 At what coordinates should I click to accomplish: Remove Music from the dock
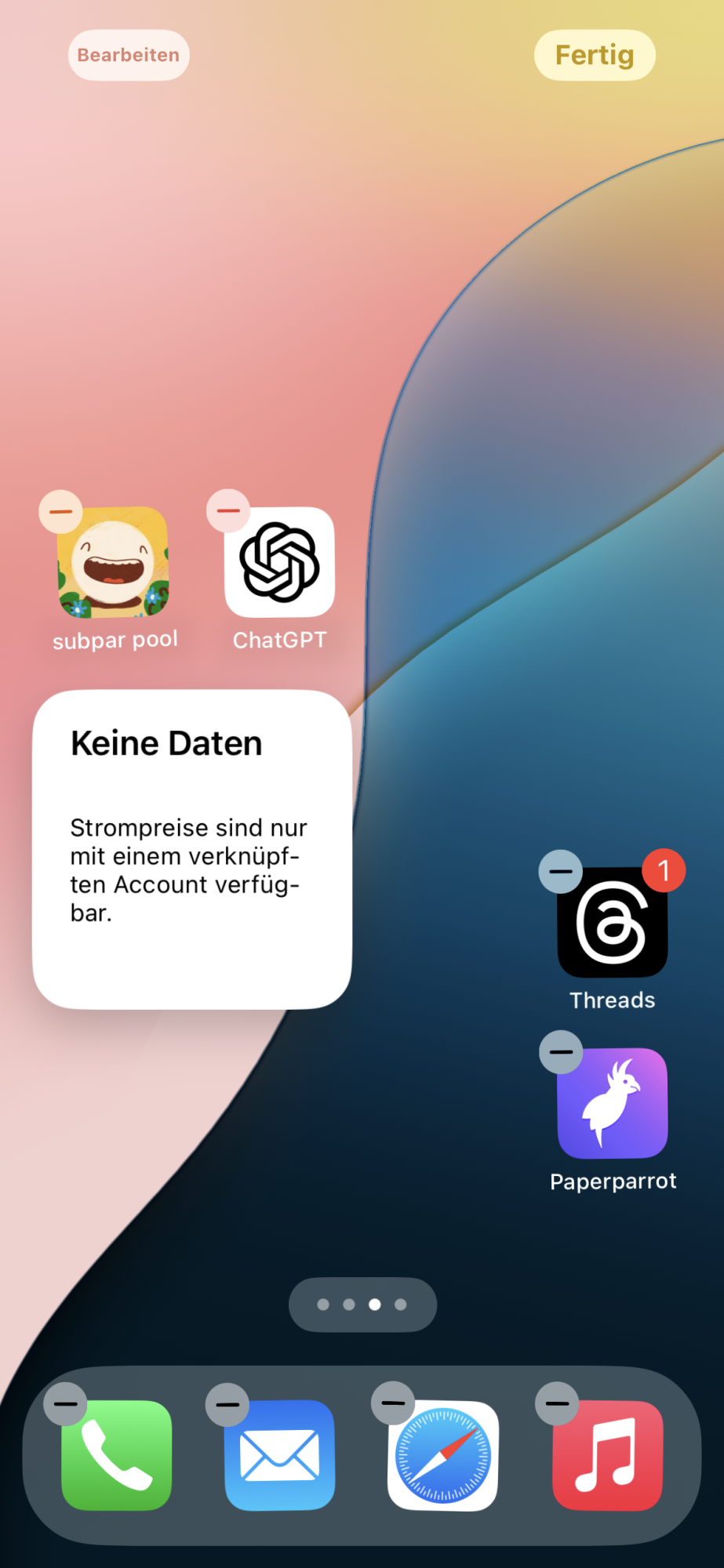point(557,1403)
